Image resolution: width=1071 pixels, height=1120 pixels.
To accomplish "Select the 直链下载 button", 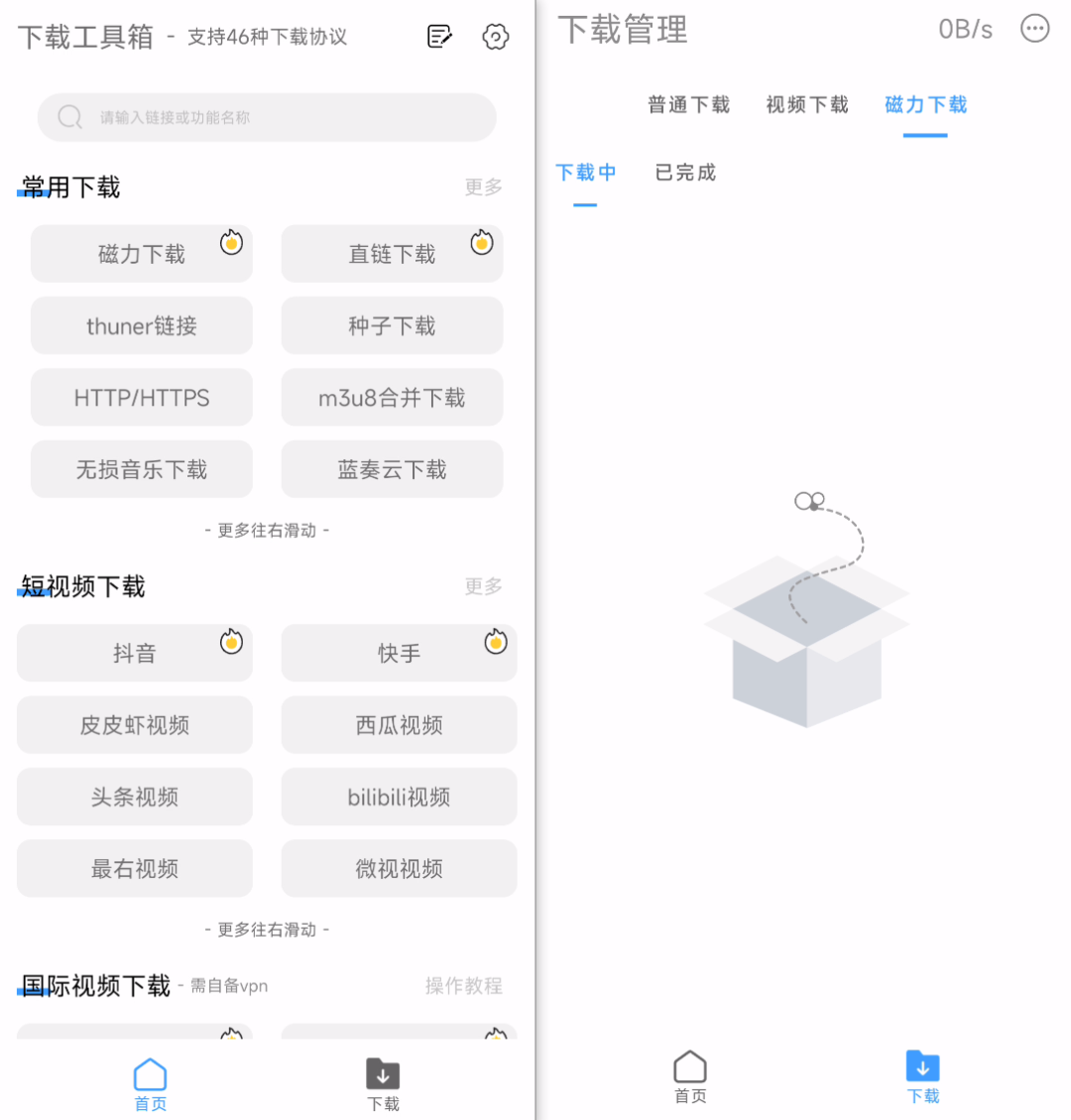I will pos(392,254).
